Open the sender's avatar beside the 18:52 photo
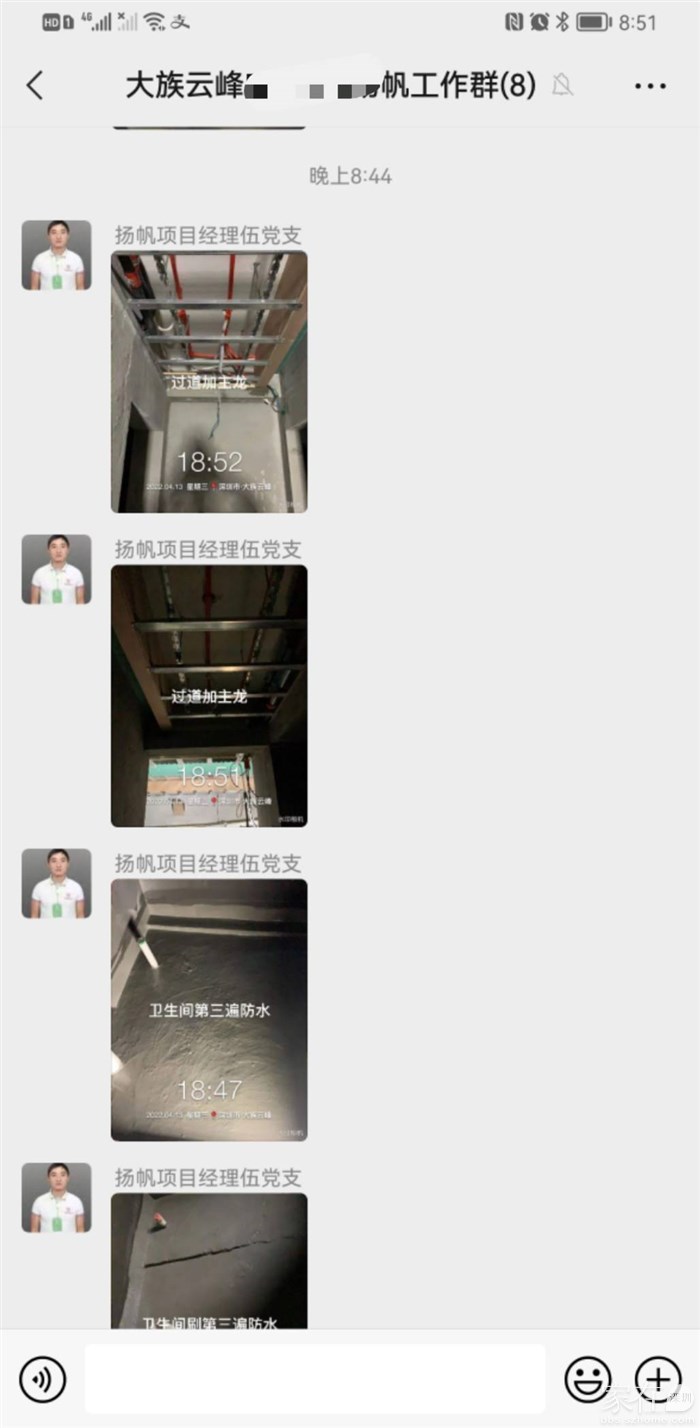Viewport: 700px width, 1428px height. 57,256
